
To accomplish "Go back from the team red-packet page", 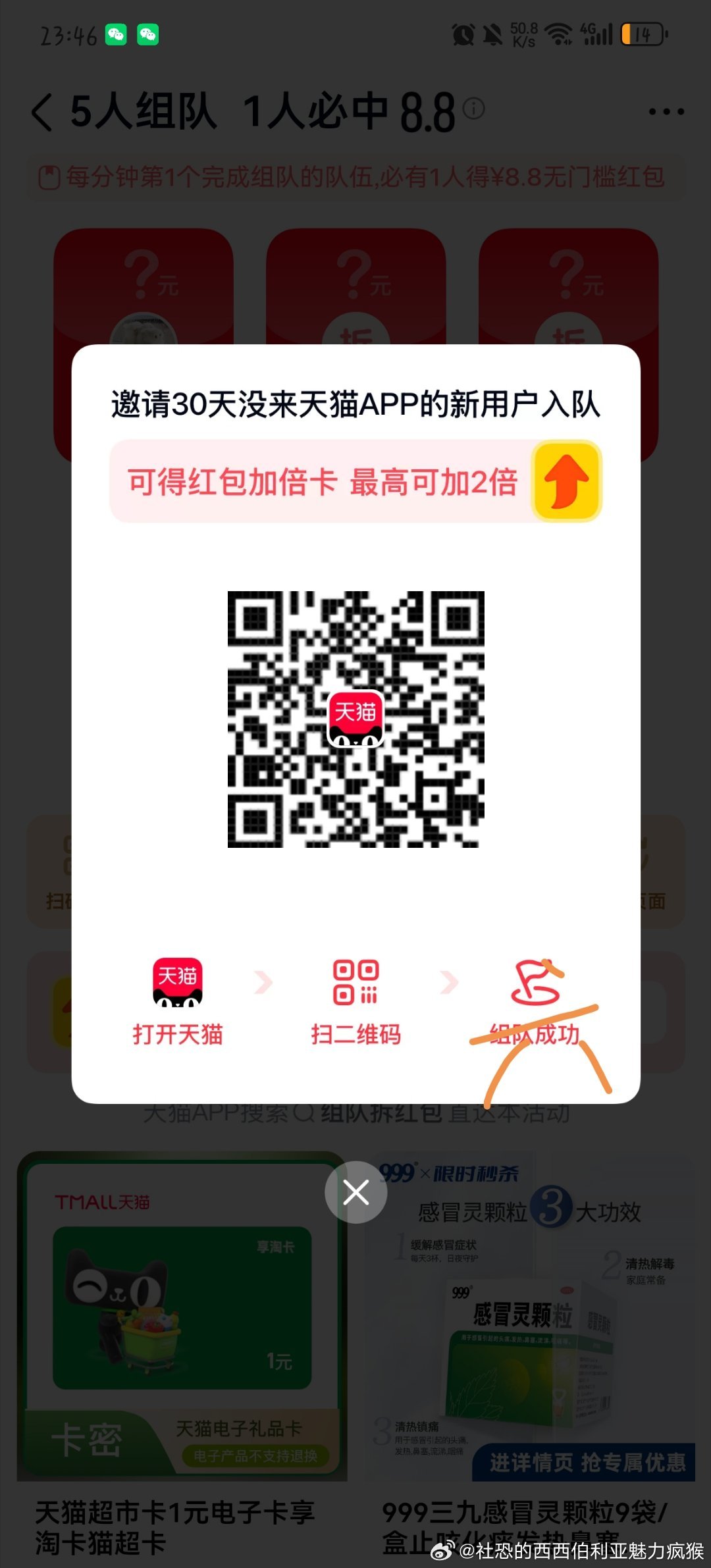I will 42,112.
